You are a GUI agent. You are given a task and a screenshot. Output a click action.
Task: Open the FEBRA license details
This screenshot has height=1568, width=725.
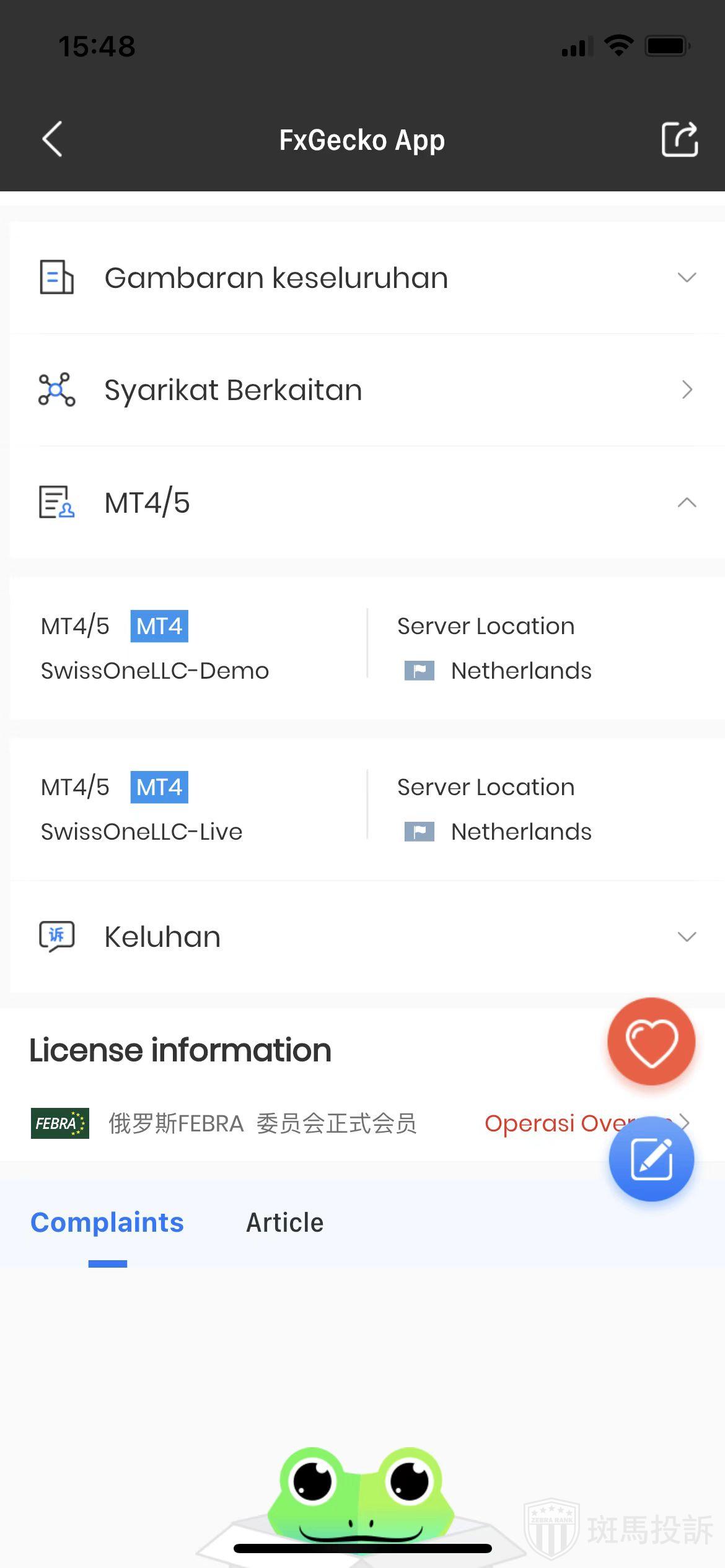[260, 1123]
